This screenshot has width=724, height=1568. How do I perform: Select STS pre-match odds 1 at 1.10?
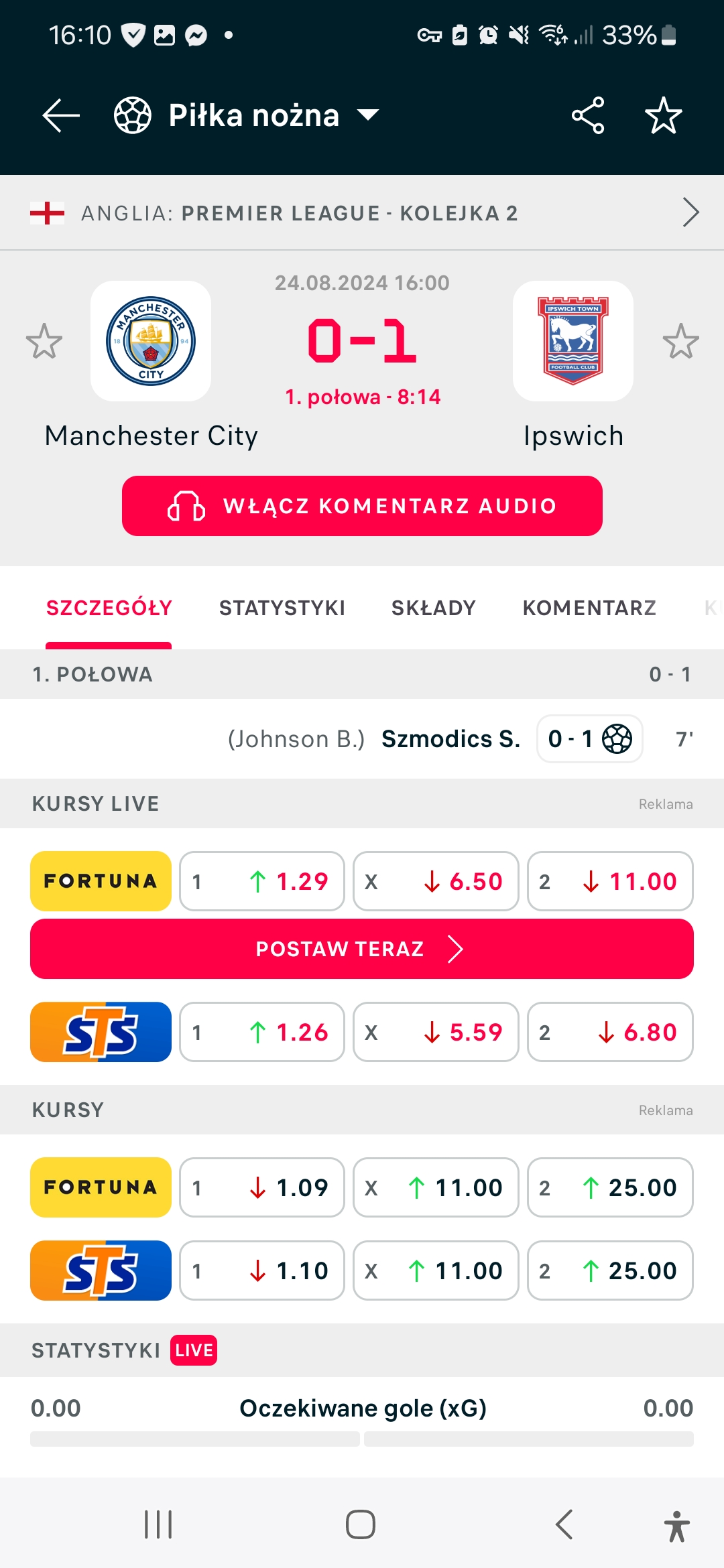coord(262,1270)
